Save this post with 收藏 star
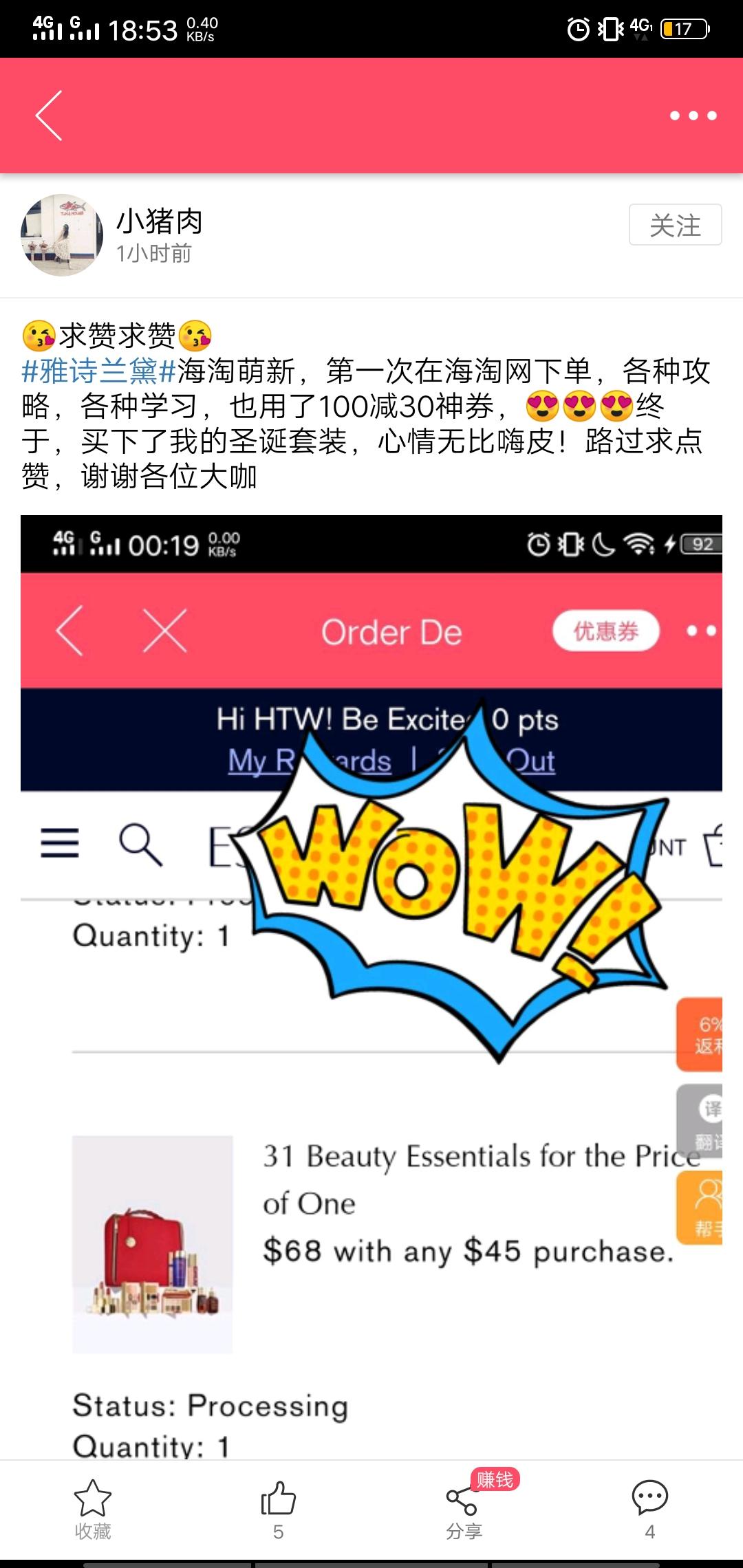 93,1510
